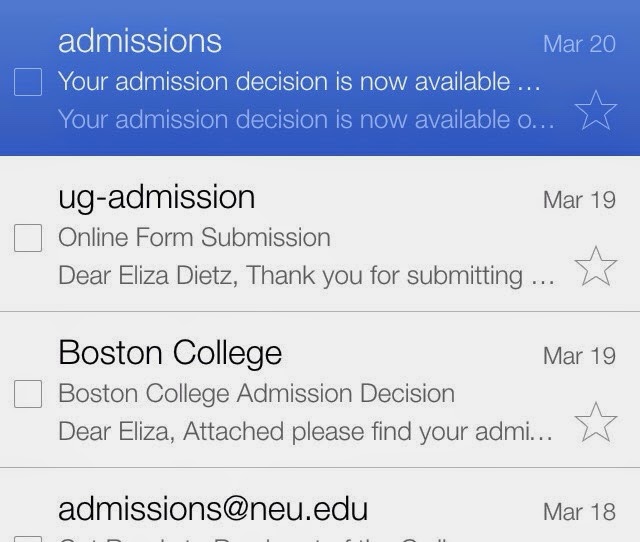The height and width of the screenshot is (542, 640).
Task: Select the checkbox for the admissions email
Action: click(x=28, y=83)
